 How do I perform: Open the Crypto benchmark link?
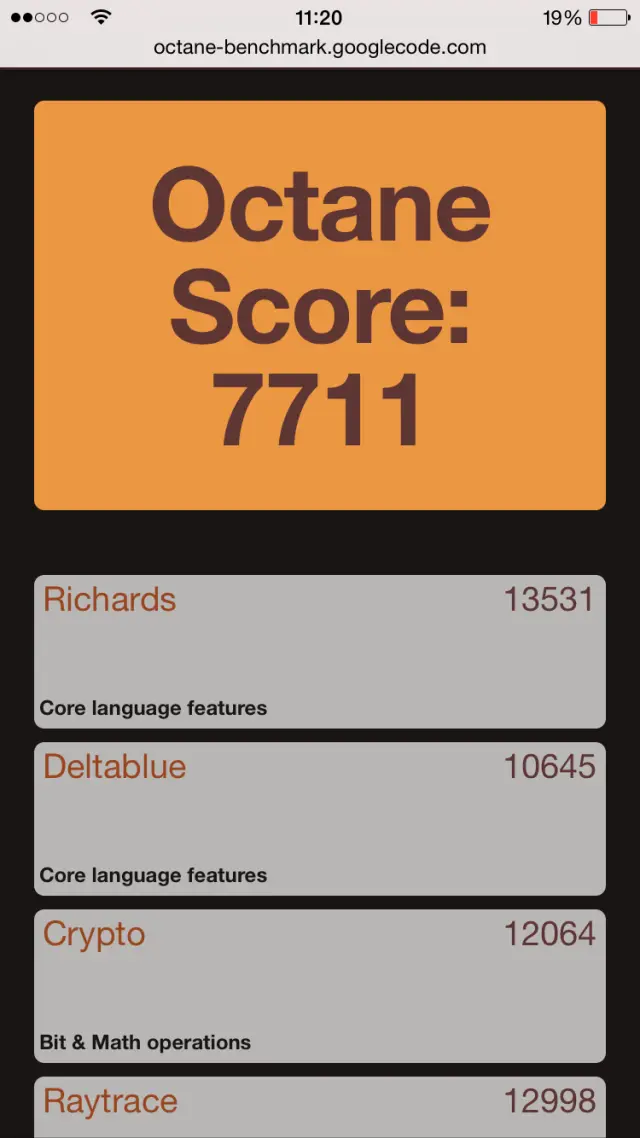point(94,934)
